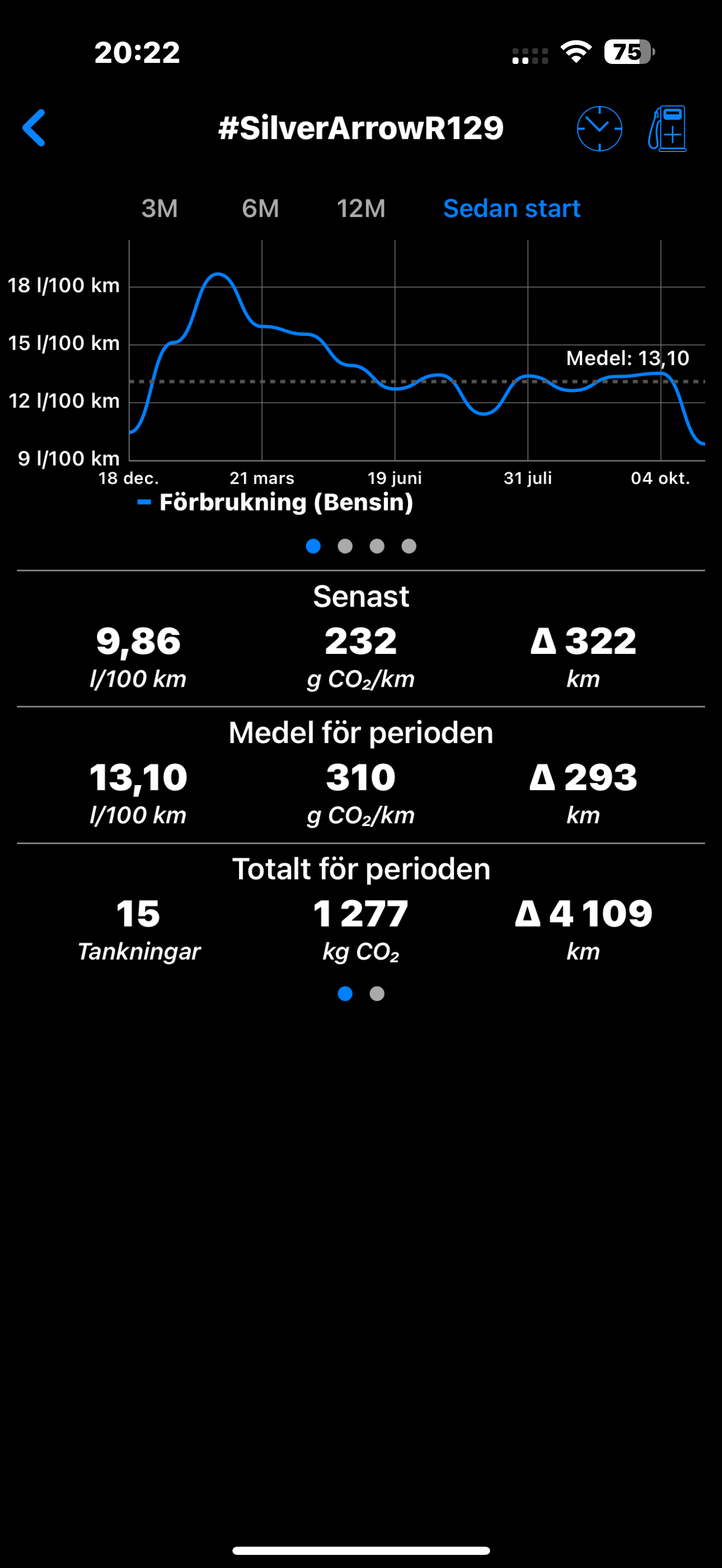
Task: Tap the second statistics page dot
Action: tap(377, 993)
